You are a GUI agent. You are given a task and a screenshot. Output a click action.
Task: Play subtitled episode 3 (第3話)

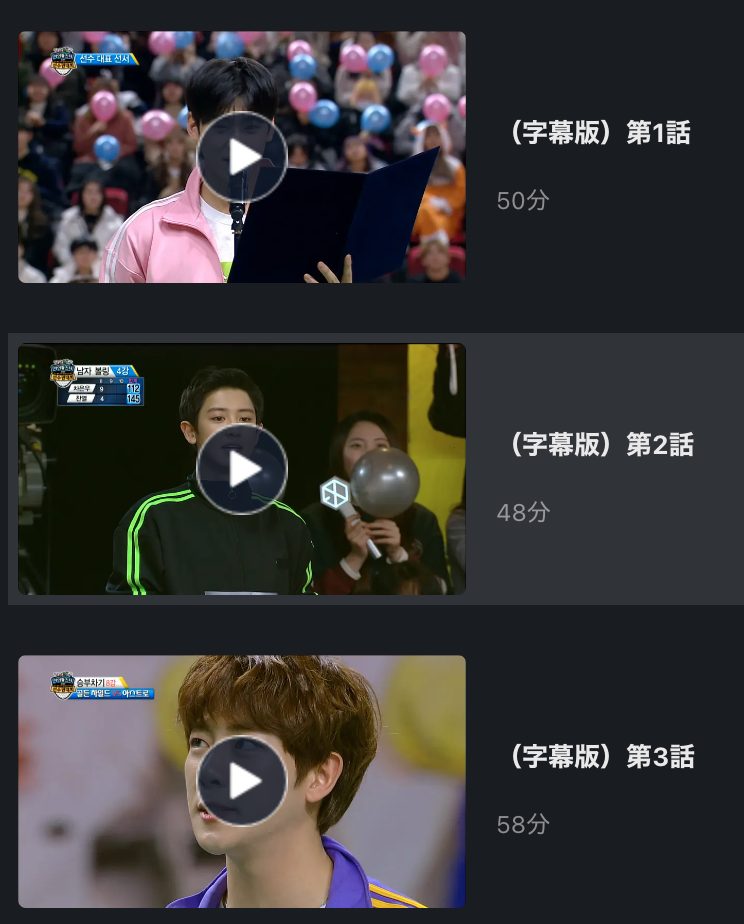coord(241,781)
